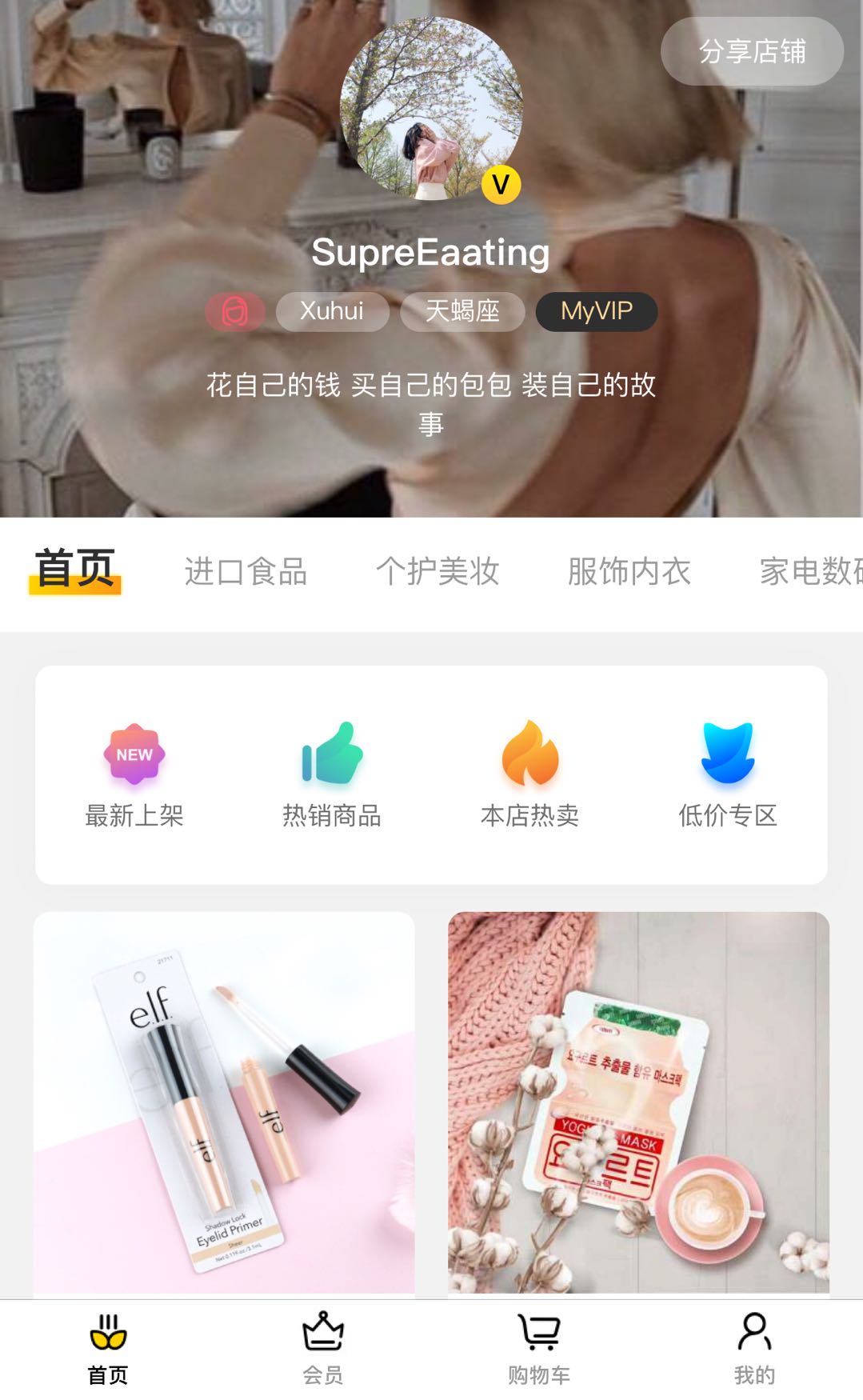Open the SupreEaating profile avatar
Image resolution: width=863 pixels, height=1400 pixels.
point(431,108)
